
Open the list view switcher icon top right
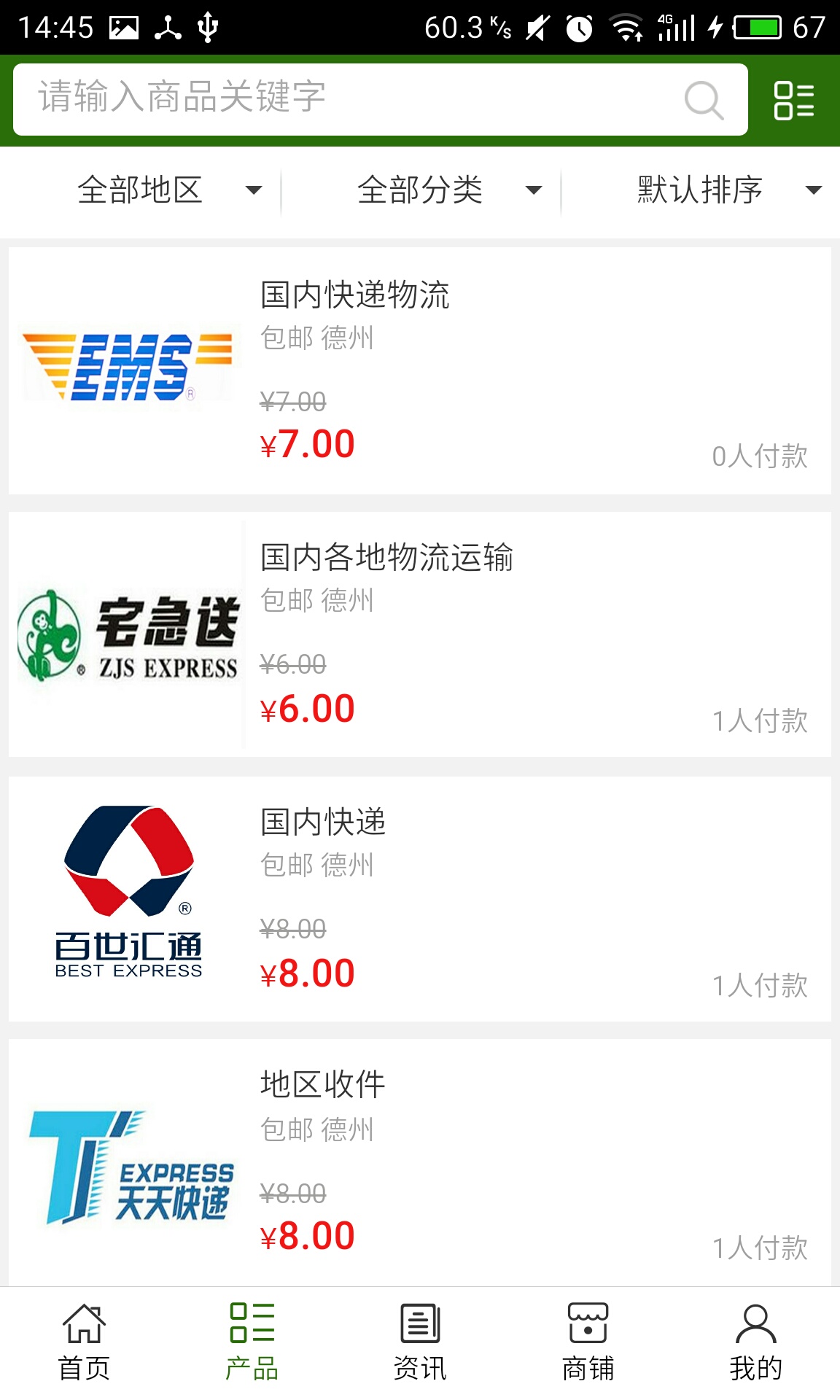pos(794,100)
